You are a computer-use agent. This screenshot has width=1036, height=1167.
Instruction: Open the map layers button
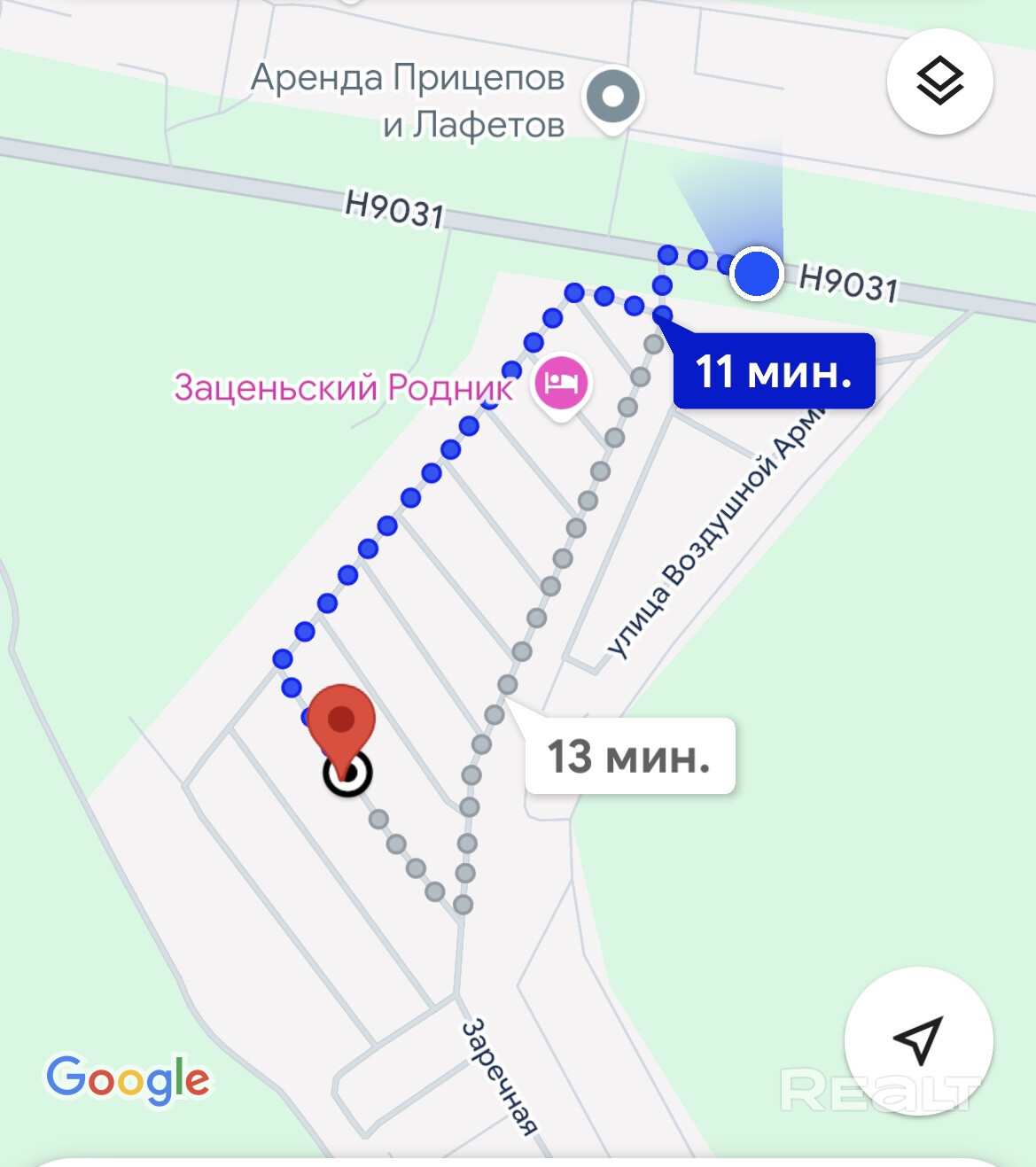[x=939, y=82]
